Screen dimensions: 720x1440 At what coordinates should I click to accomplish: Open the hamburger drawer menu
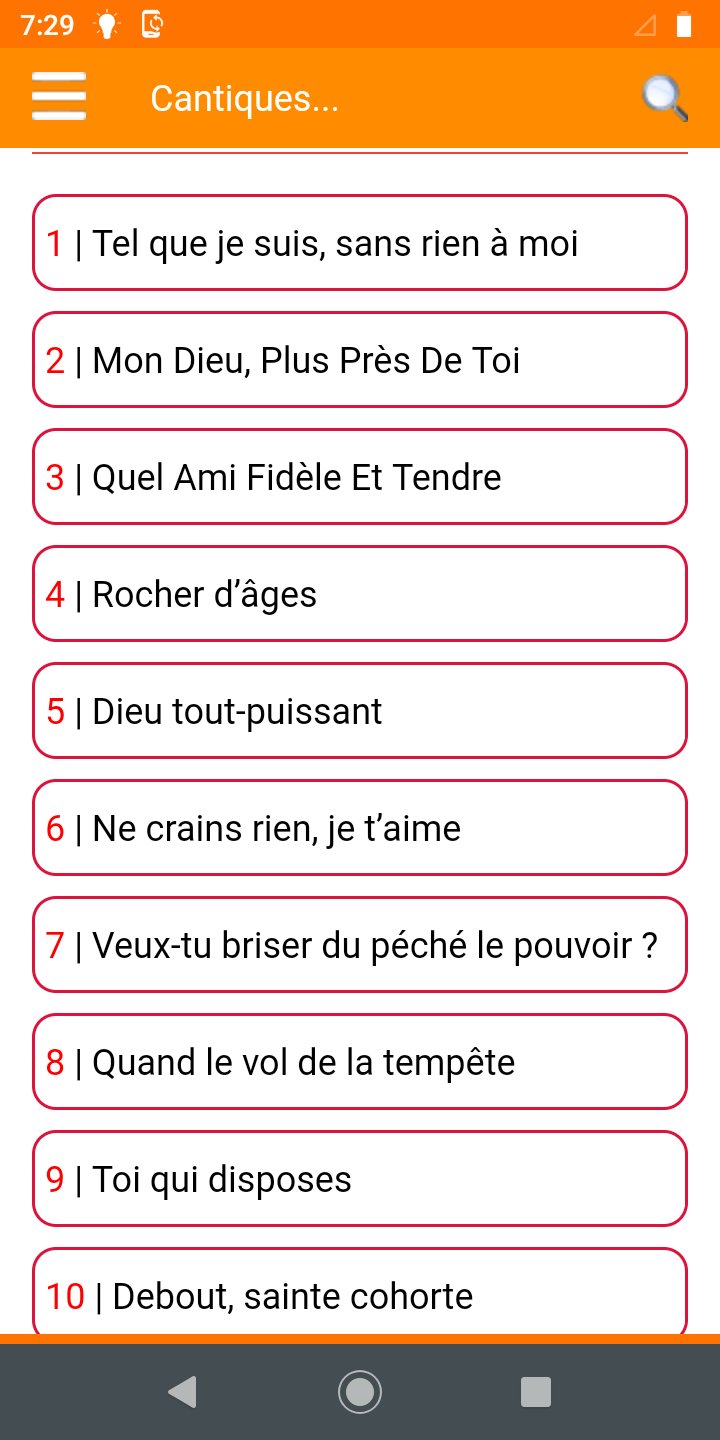pyautogui.click(x=59, y=97)
